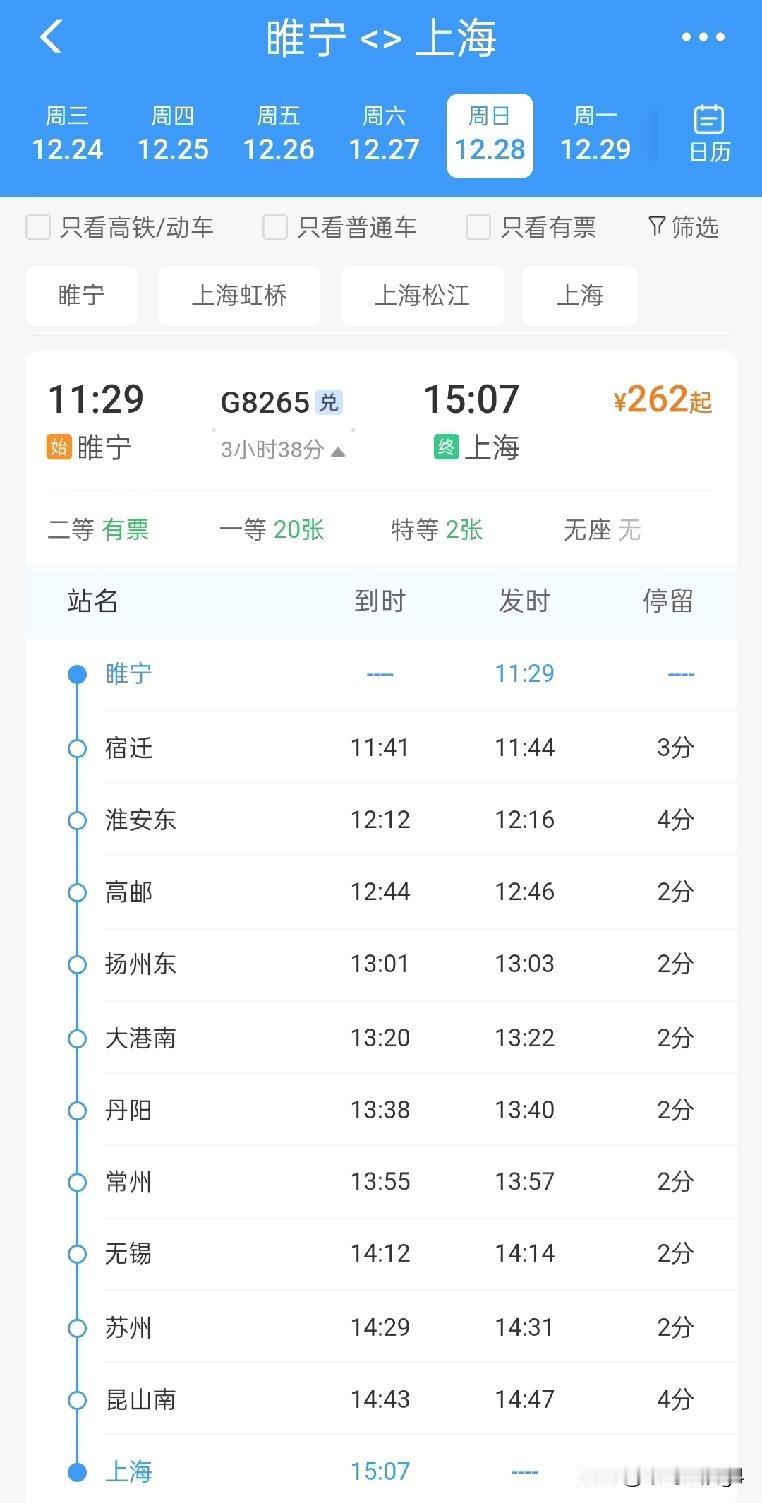The image size is (762, 1503).
Task: Open the calendar date picker
Action: (708, 135)
